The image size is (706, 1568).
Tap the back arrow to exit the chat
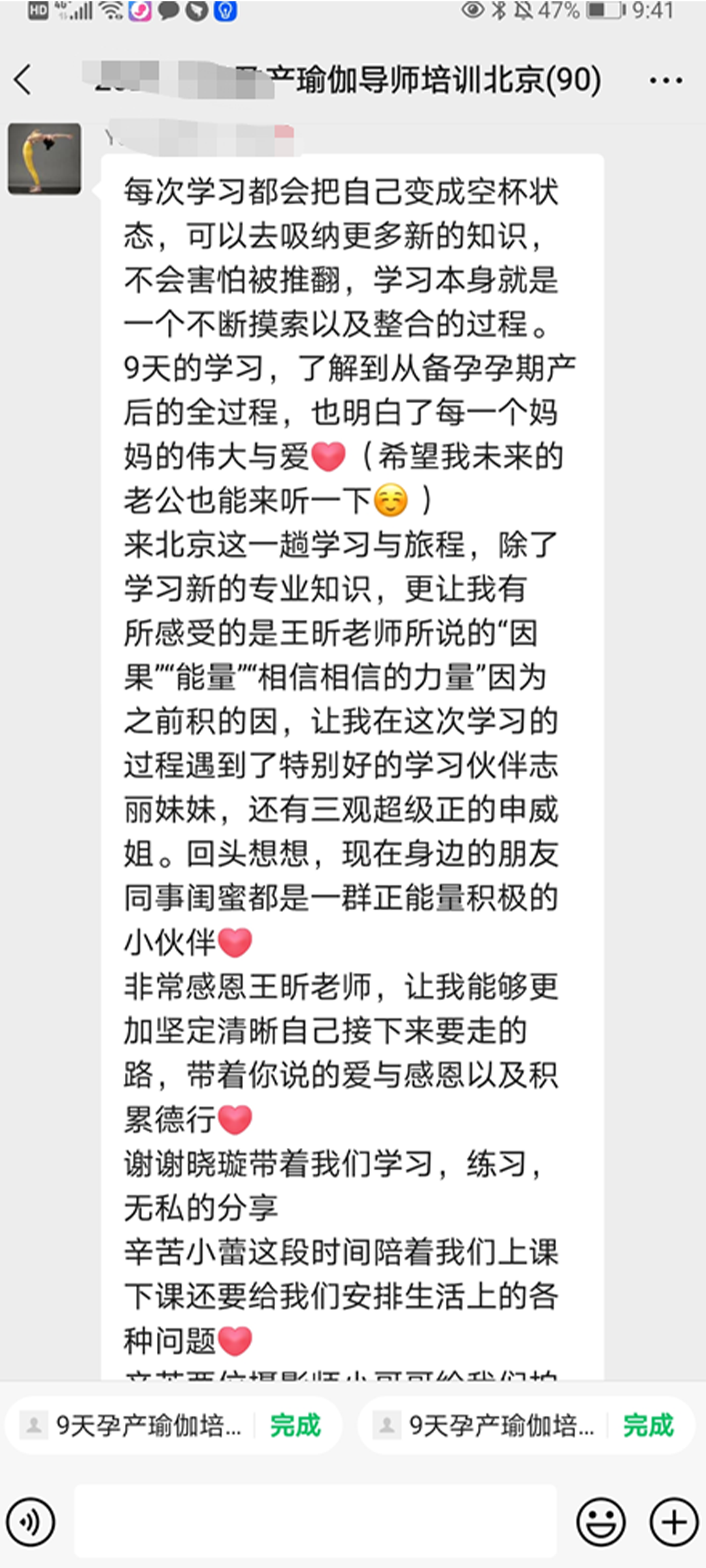(22, 80)
